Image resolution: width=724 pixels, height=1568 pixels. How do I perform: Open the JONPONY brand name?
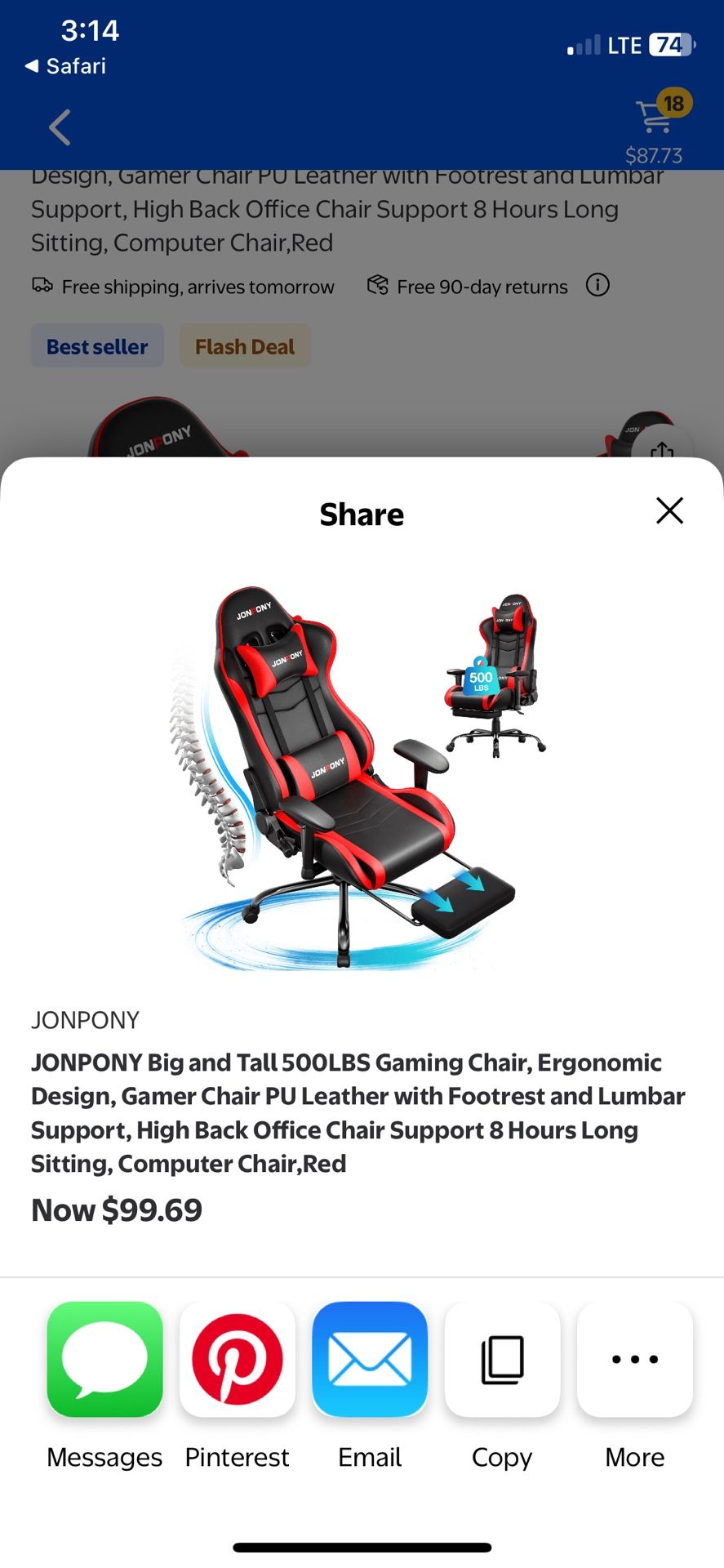[x=84, y=1019]
